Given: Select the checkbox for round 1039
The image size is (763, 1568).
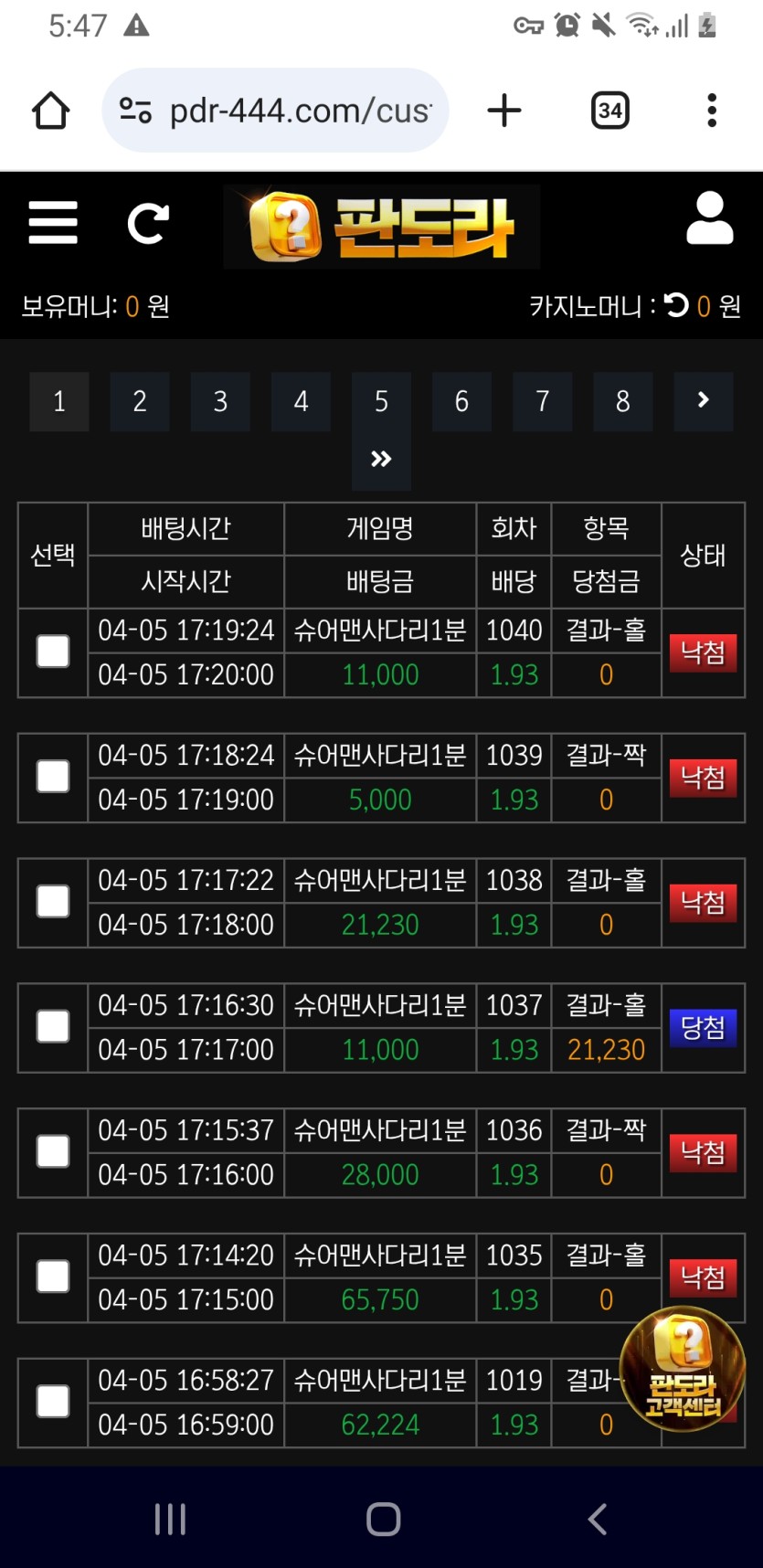Looking at the screenshot, I should [x=53, y=777].
